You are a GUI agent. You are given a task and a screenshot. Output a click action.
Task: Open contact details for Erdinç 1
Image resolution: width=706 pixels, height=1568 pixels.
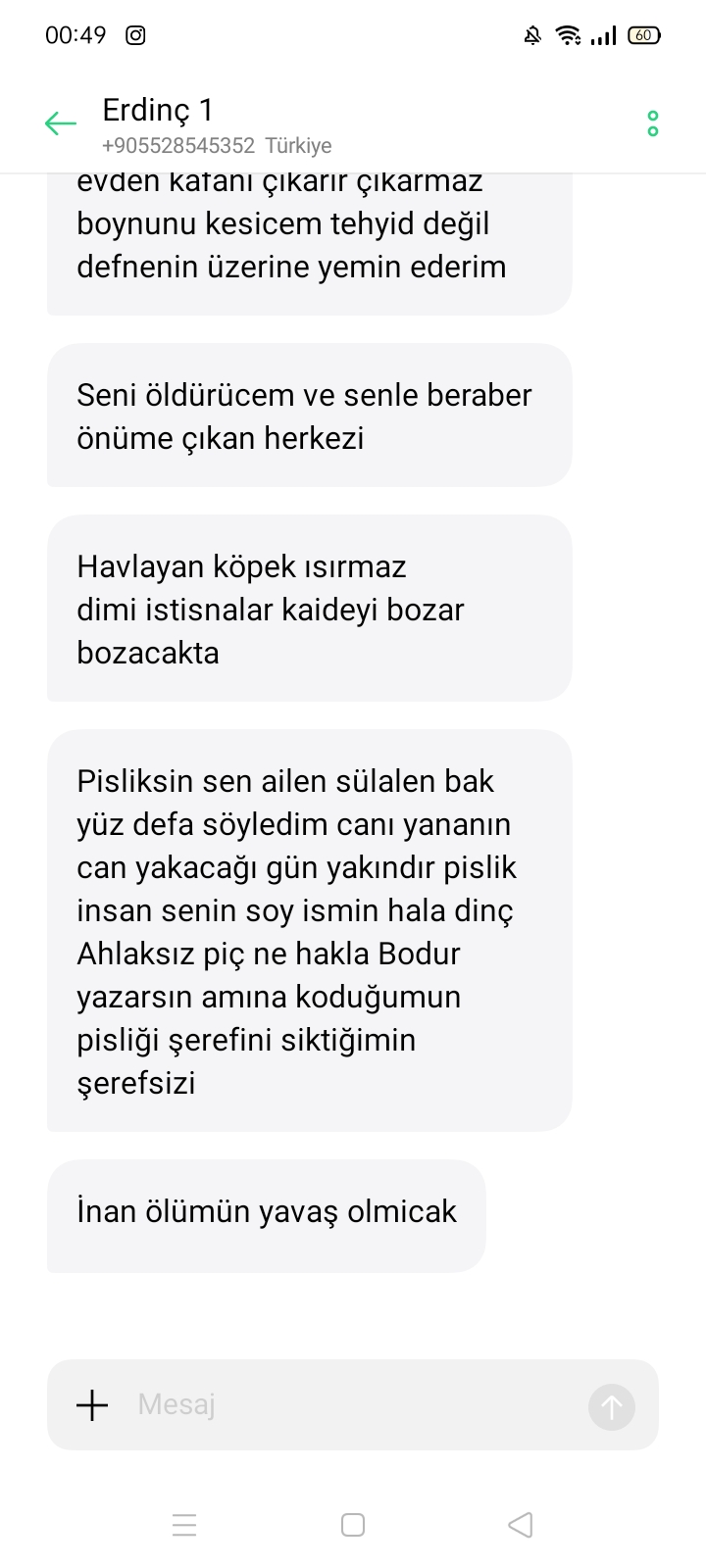click(x=217, y=125)
